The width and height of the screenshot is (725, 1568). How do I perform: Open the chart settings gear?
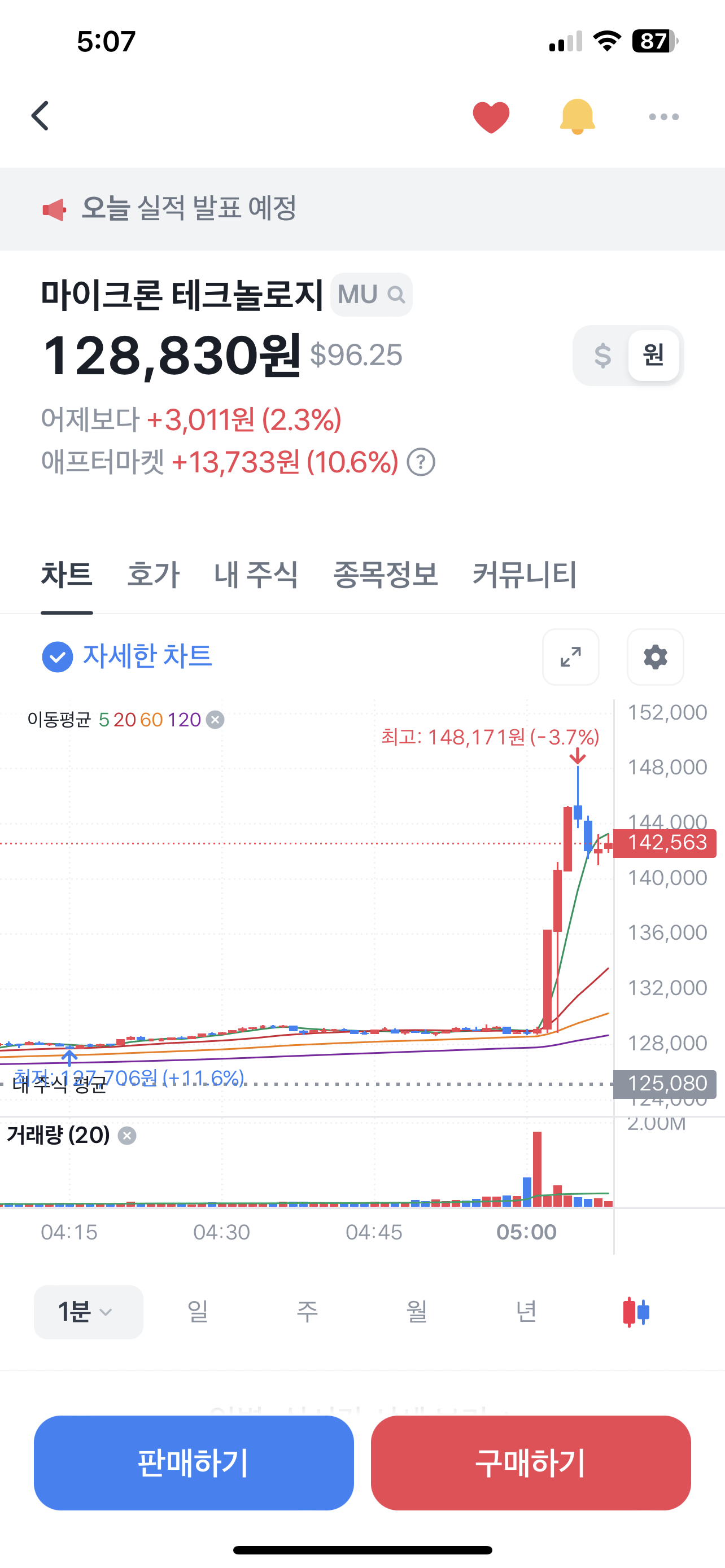(x=655, y=658)
